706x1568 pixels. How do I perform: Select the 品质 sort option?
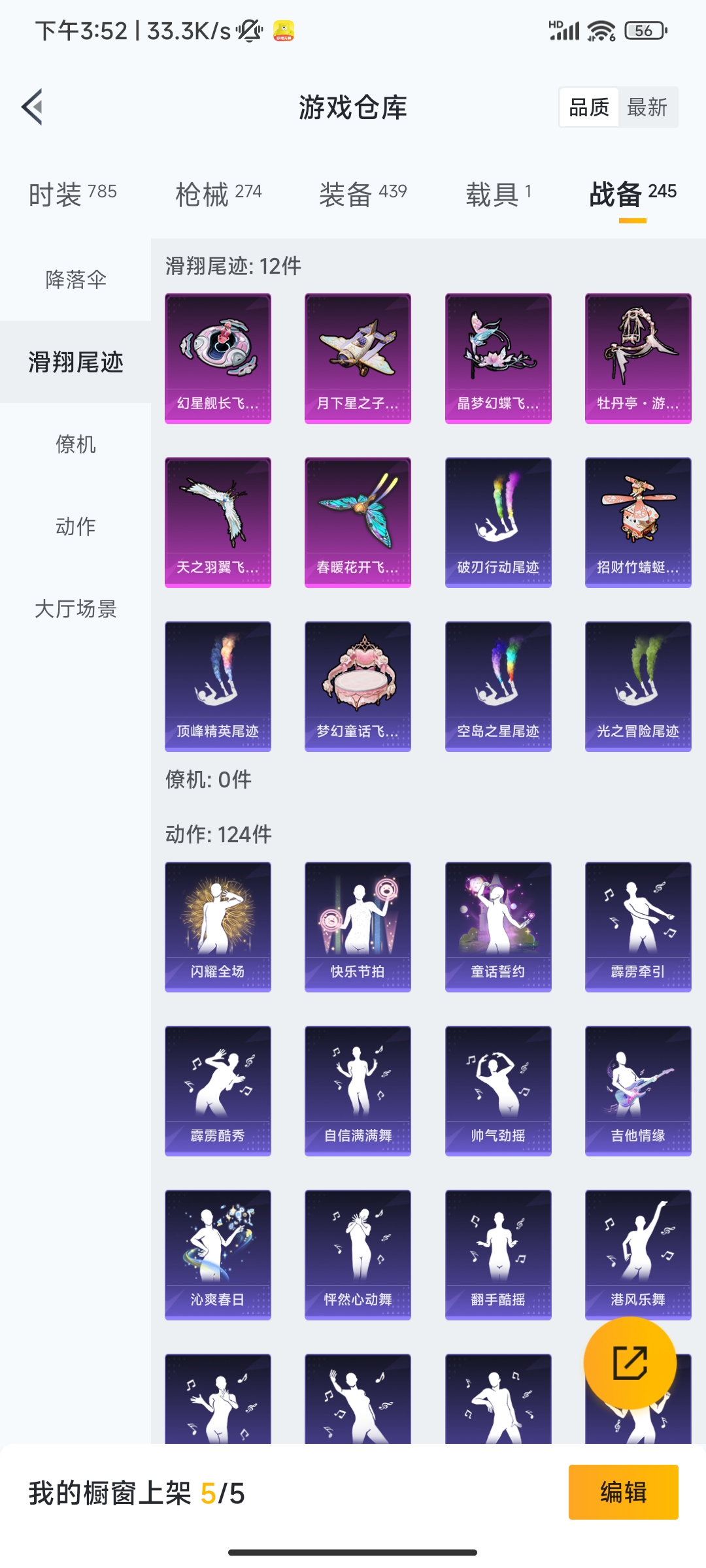pyautogui.click(x=589, y=107)
